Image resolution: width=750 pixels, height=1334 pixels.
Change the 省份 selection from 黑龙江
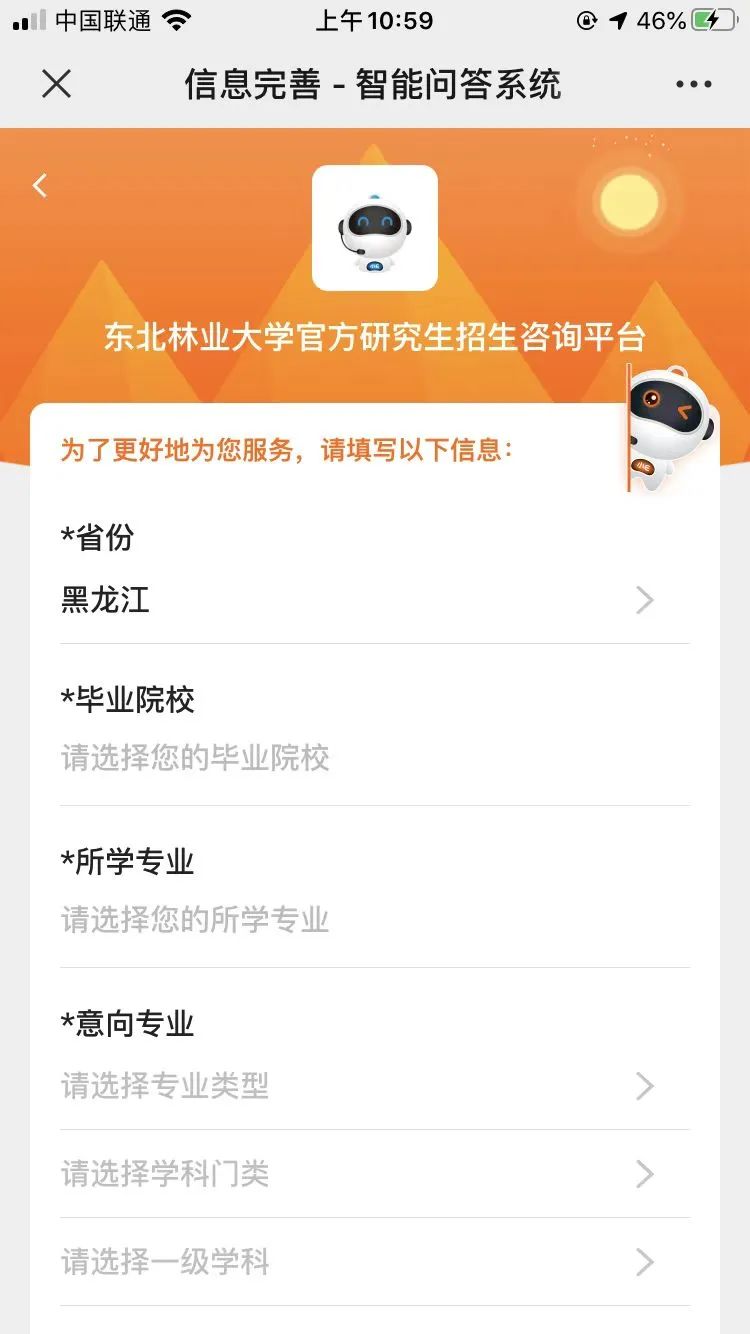(x=374, y=600)
